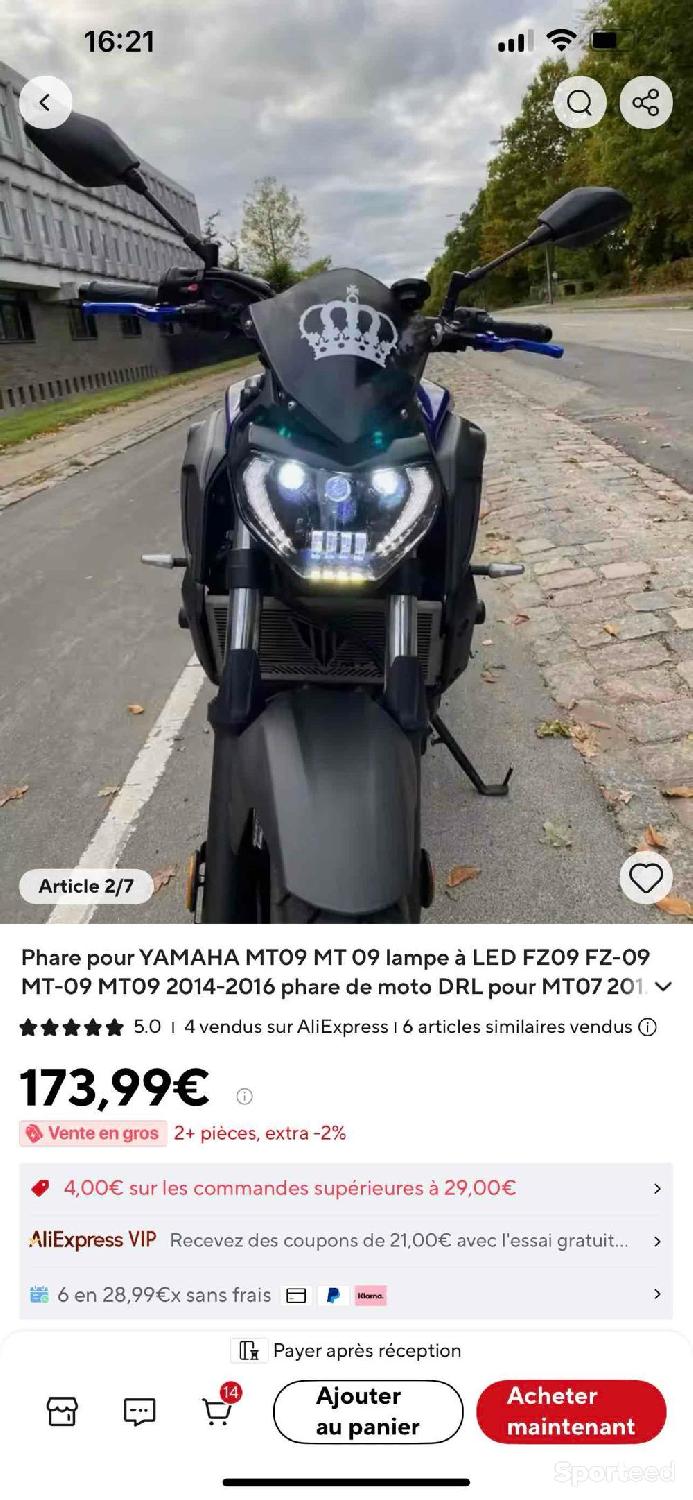
Task: Tap Ajouter au panier
Action: (368, 1411)
